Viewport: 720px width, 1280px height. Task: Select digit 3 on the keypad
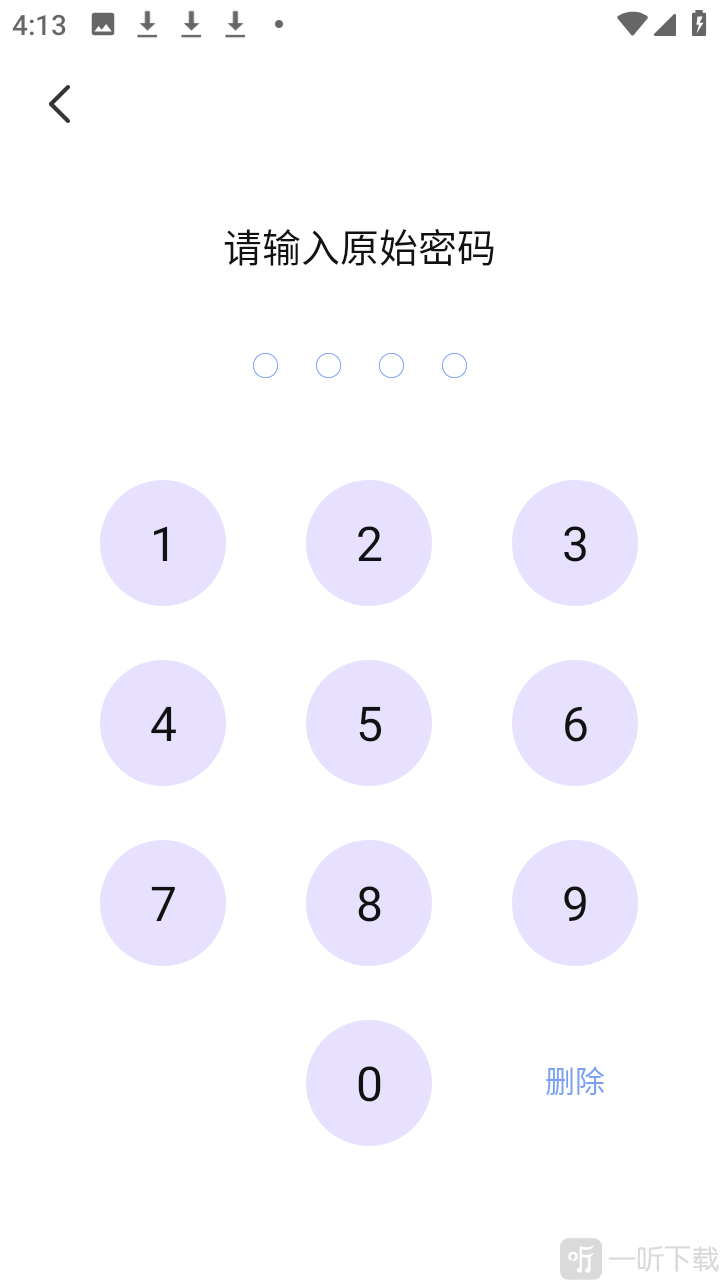pos(575,543)
